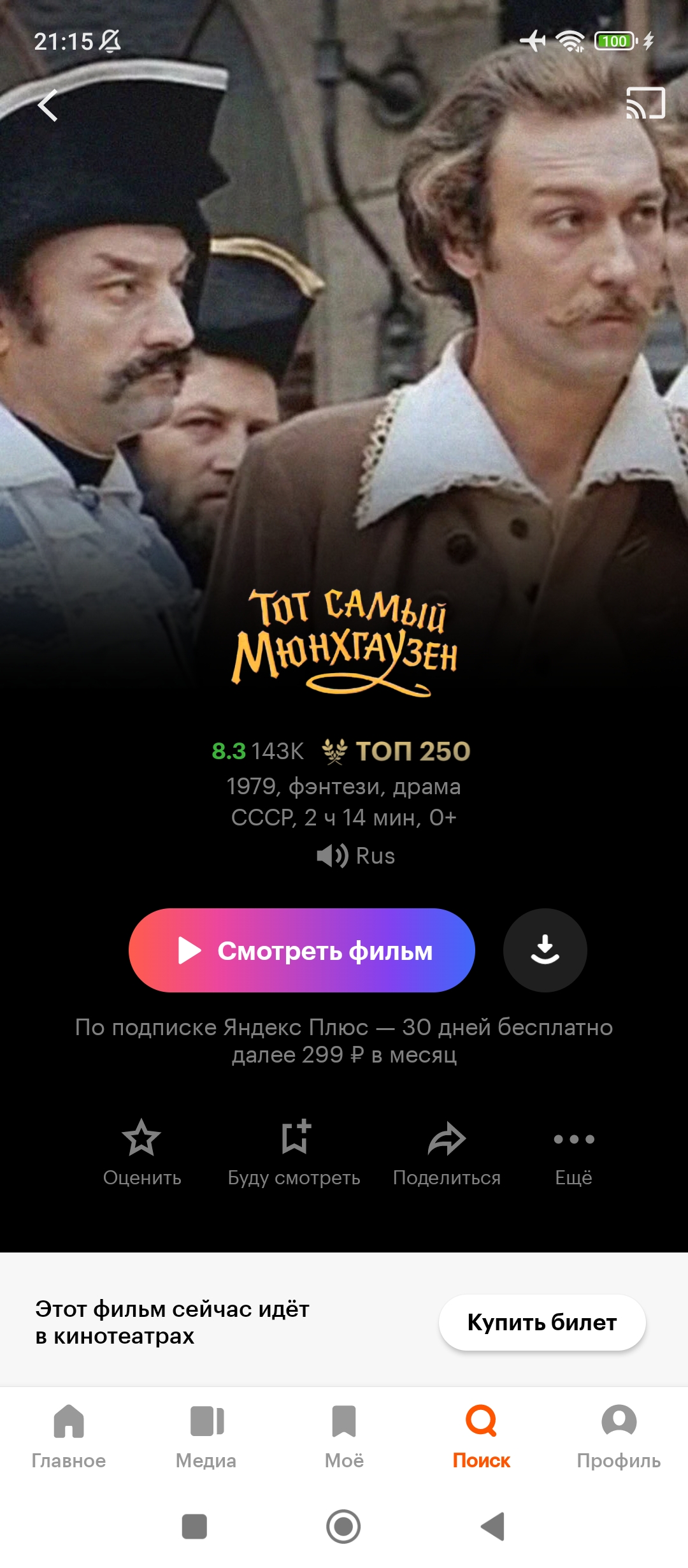Tap the system home button
This screenshot has width=688, height=1568.
343,1527
